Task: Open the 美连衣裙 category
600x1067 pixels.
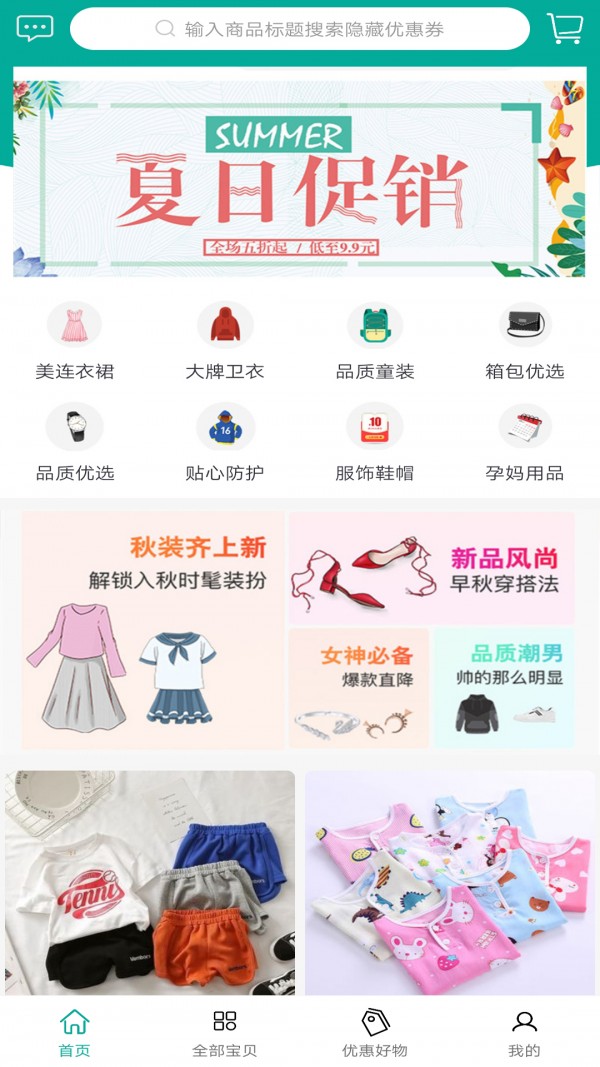Action: click(75, 340)
